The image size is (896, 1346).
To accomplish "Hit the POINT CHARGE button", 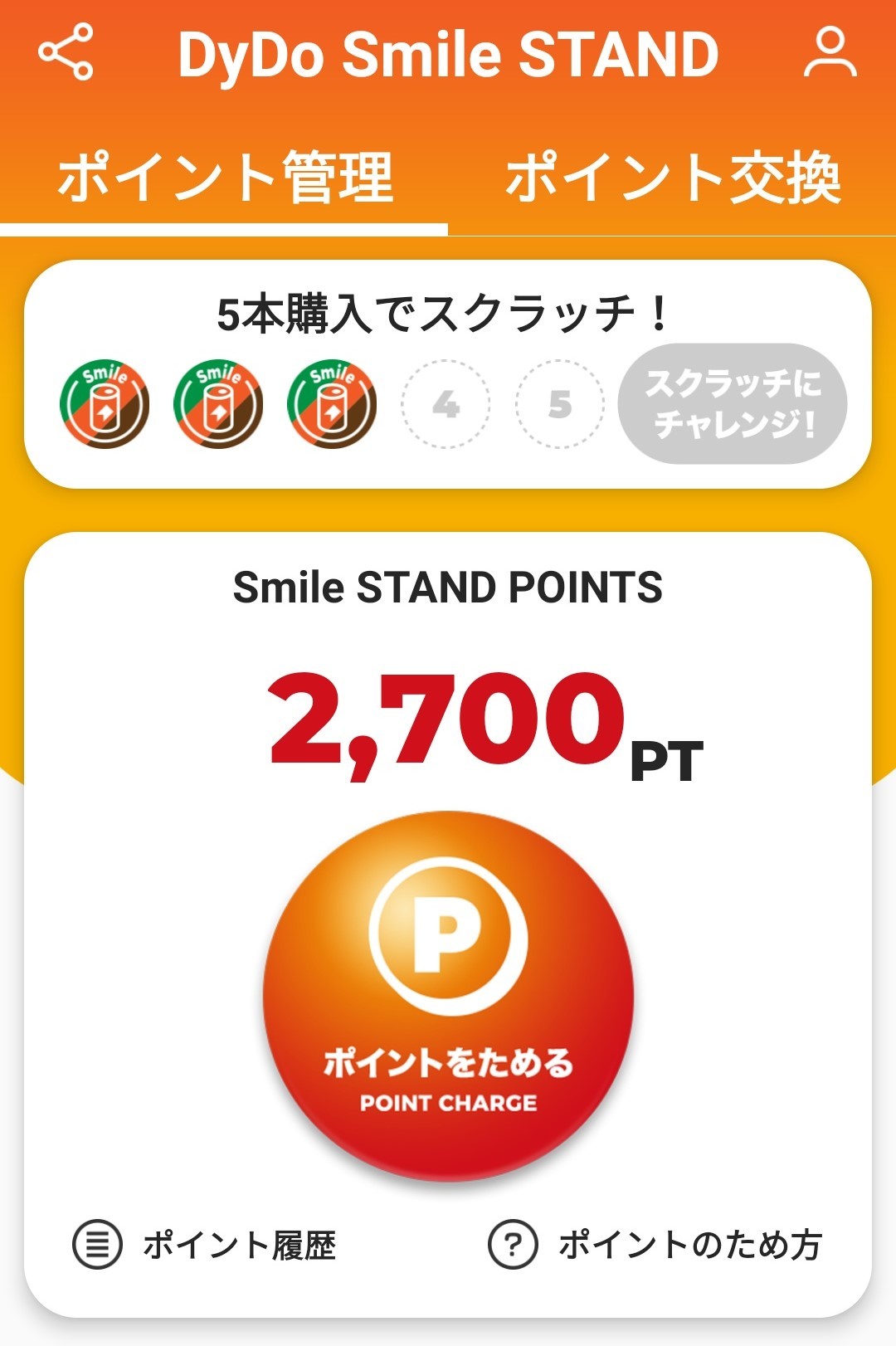I will 448,995.
